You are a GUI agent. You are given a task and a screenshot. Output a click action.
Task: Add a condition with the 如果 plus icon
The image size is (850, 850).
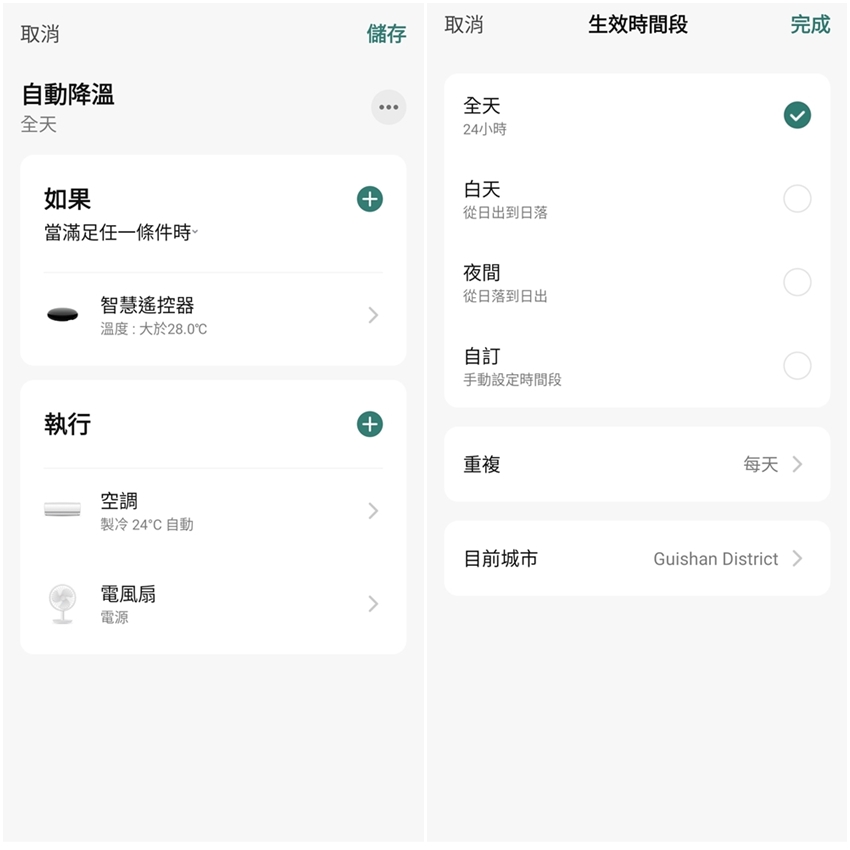coord(370,199)
